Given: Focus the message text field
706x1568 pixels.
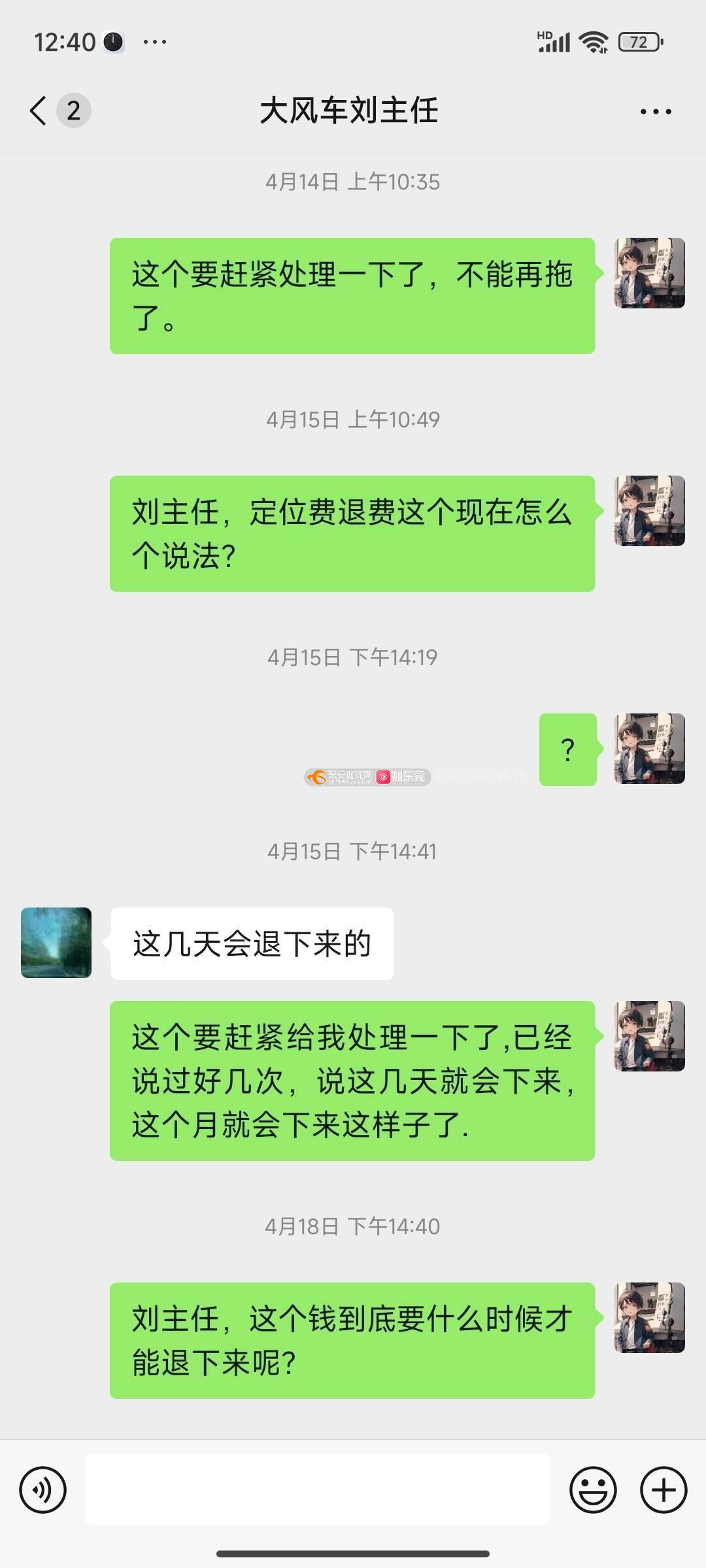Looking at the screenshot, I should (x=317, y=1490).
